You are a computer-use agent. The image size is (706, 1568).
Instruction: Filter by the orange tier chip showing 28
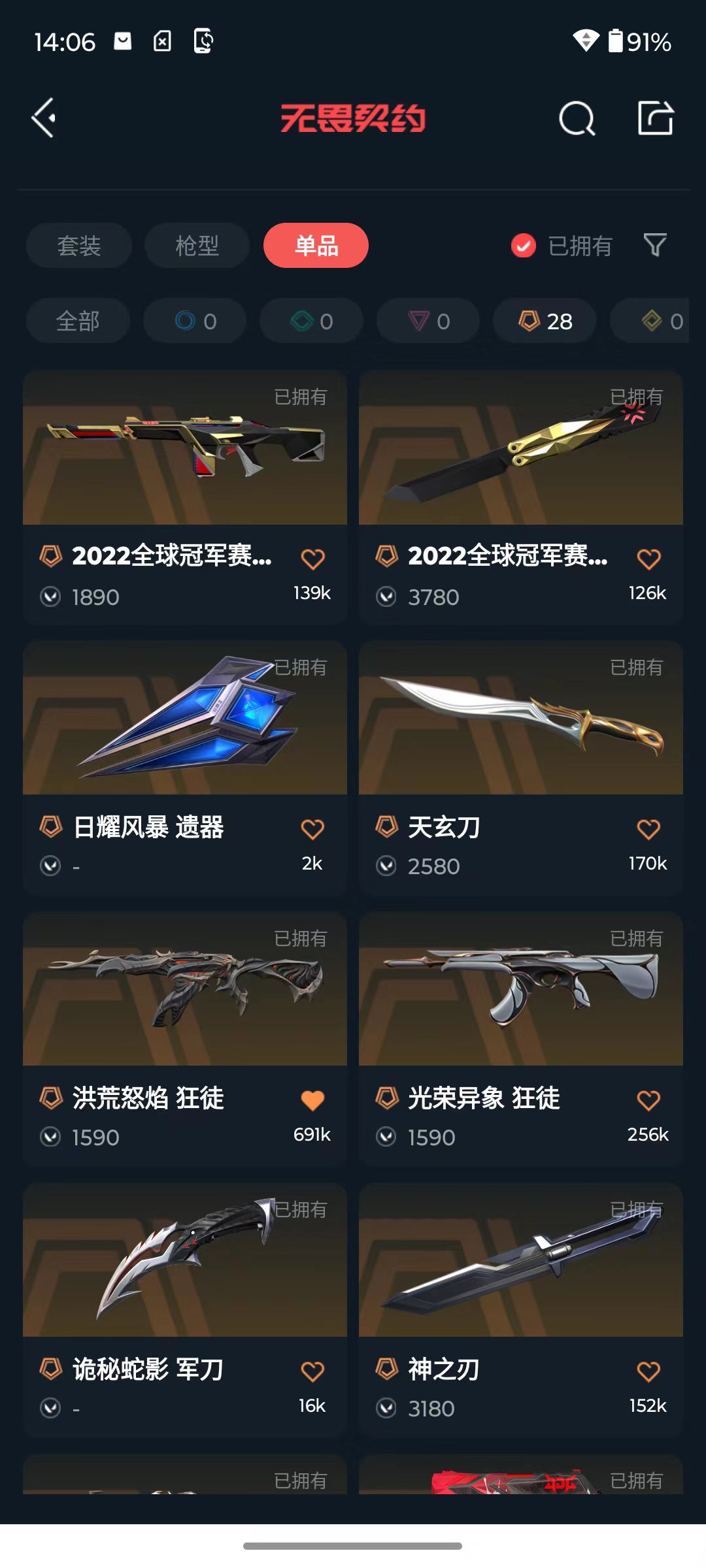(x=545, y=321)
